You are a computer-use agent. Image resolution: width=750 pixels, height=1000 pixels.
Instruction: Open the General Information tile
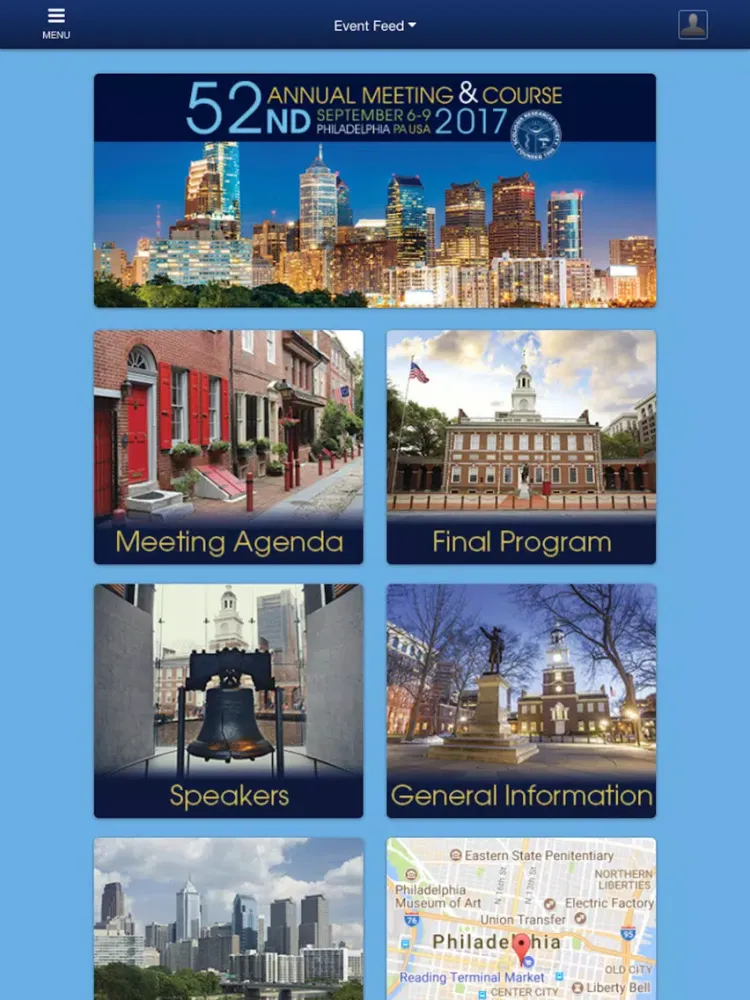[521, 701]
